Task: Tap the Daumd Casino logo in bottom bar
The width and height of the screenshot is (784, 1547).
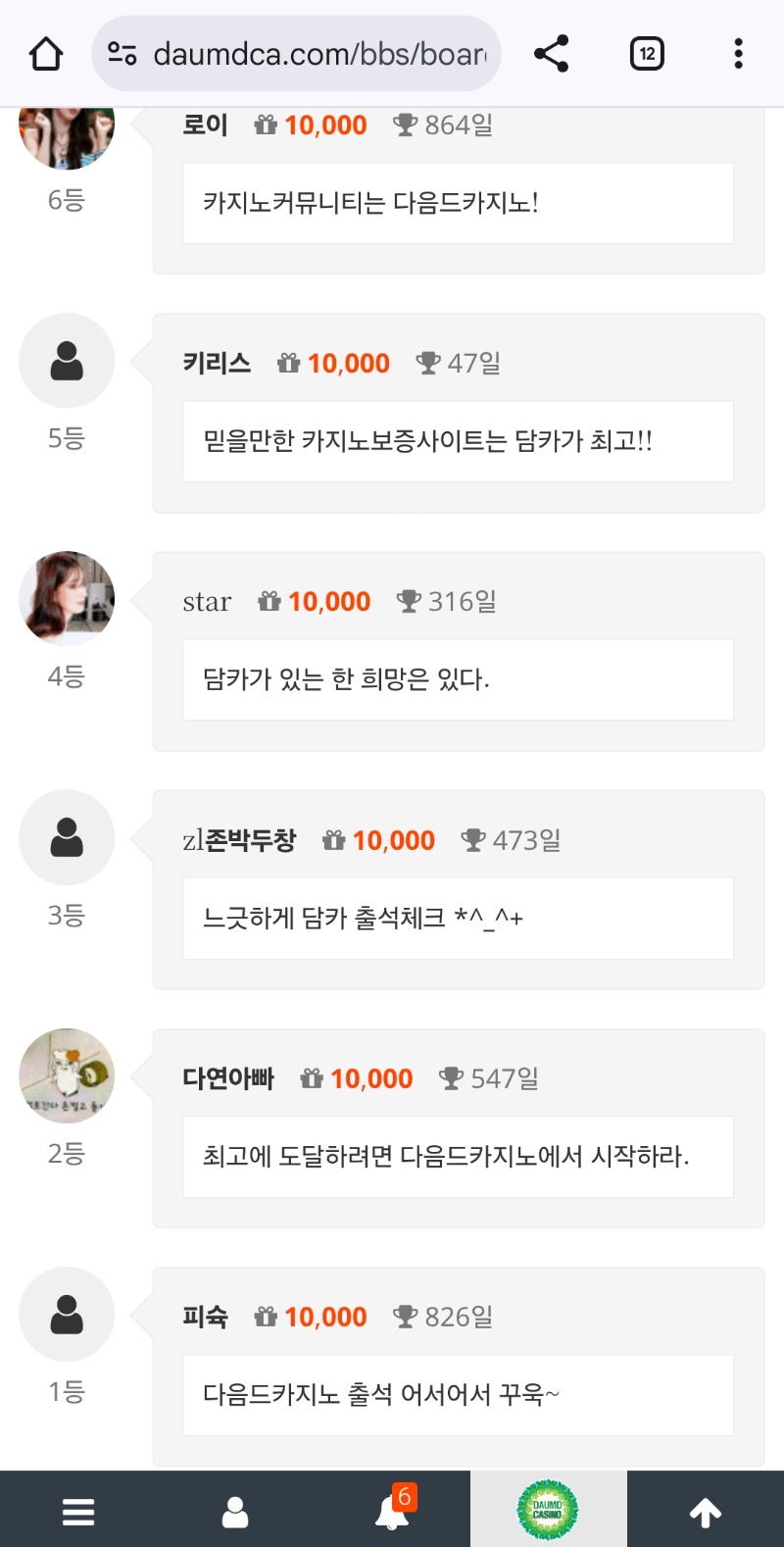Action: [x=549, y=1511]
